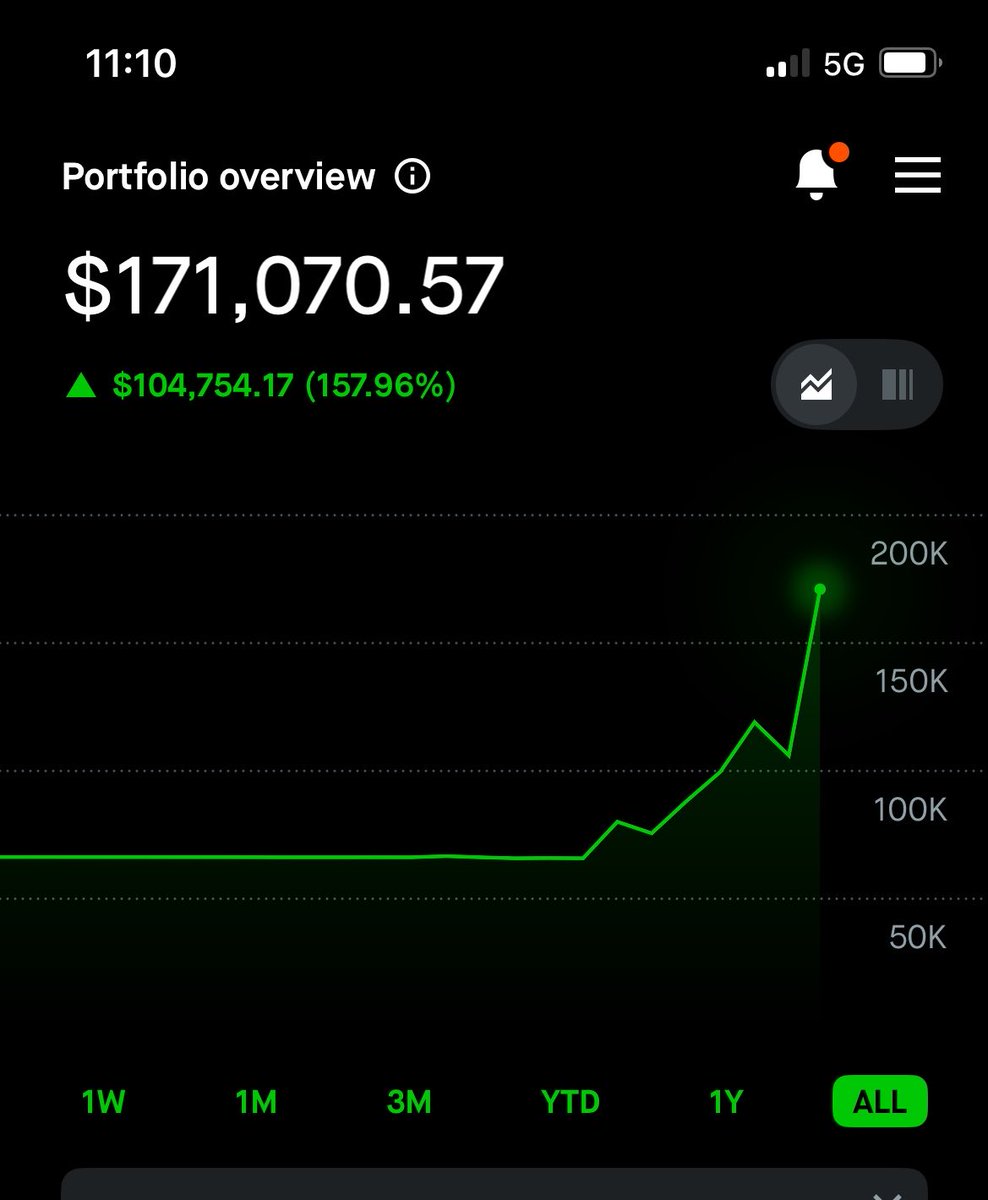The width and height of the screenshot is (988, 1200).
Task: Select the line chart view
Action: tap(817, 385)
